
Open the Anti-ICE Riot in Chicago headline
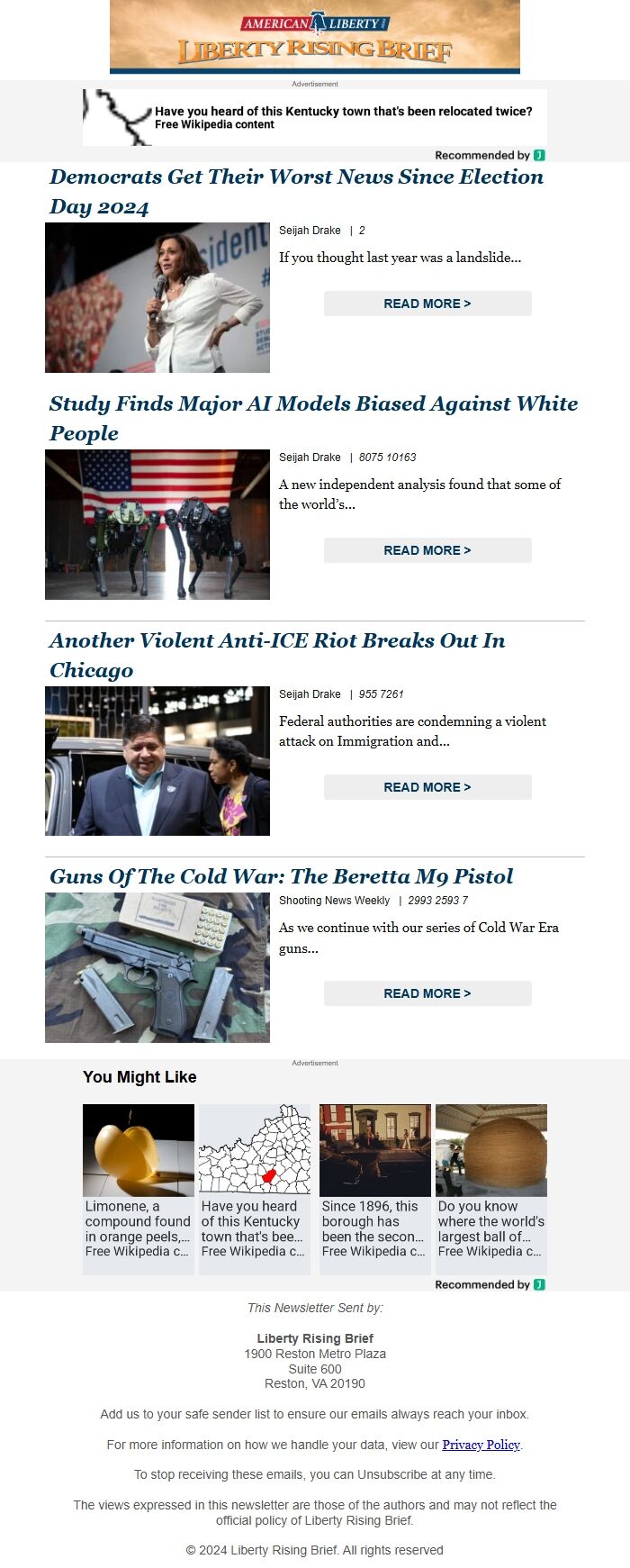(x=277, y=655)
